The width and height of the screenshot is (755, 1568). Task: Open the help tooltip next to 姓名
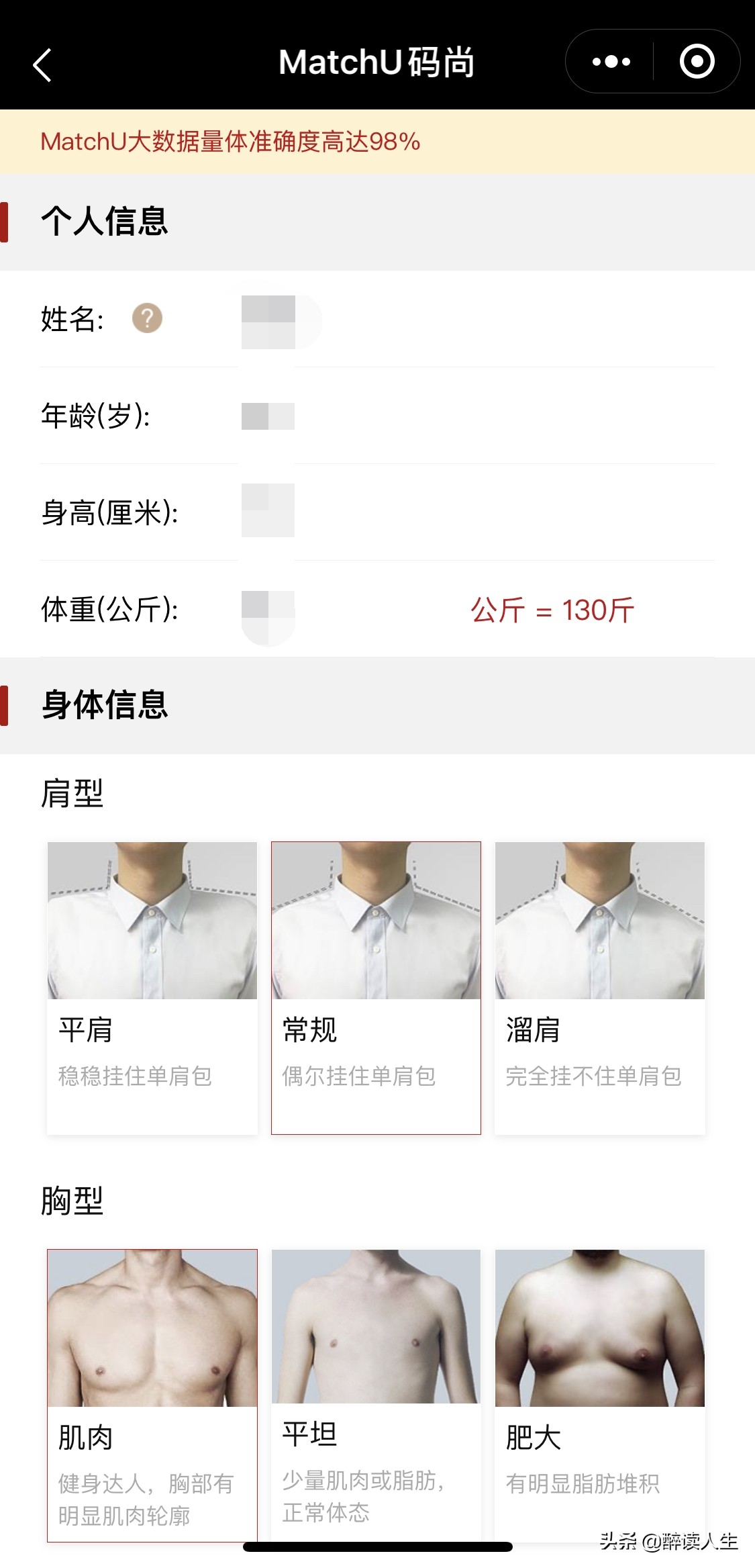tap(147, 319)
